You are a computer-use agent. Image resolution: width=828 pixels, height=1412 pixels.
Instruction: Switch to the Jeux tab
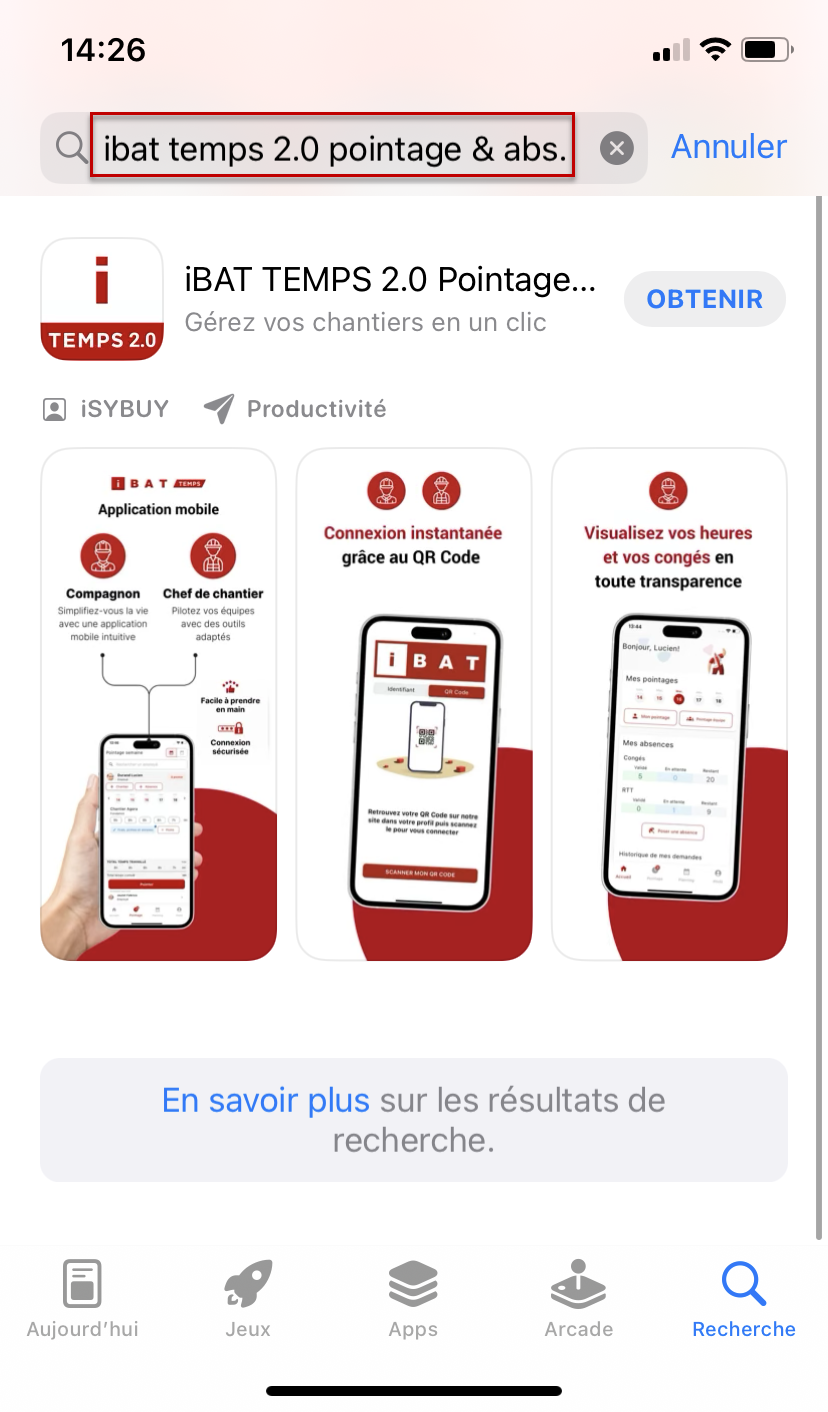[x=248, y=1298]
